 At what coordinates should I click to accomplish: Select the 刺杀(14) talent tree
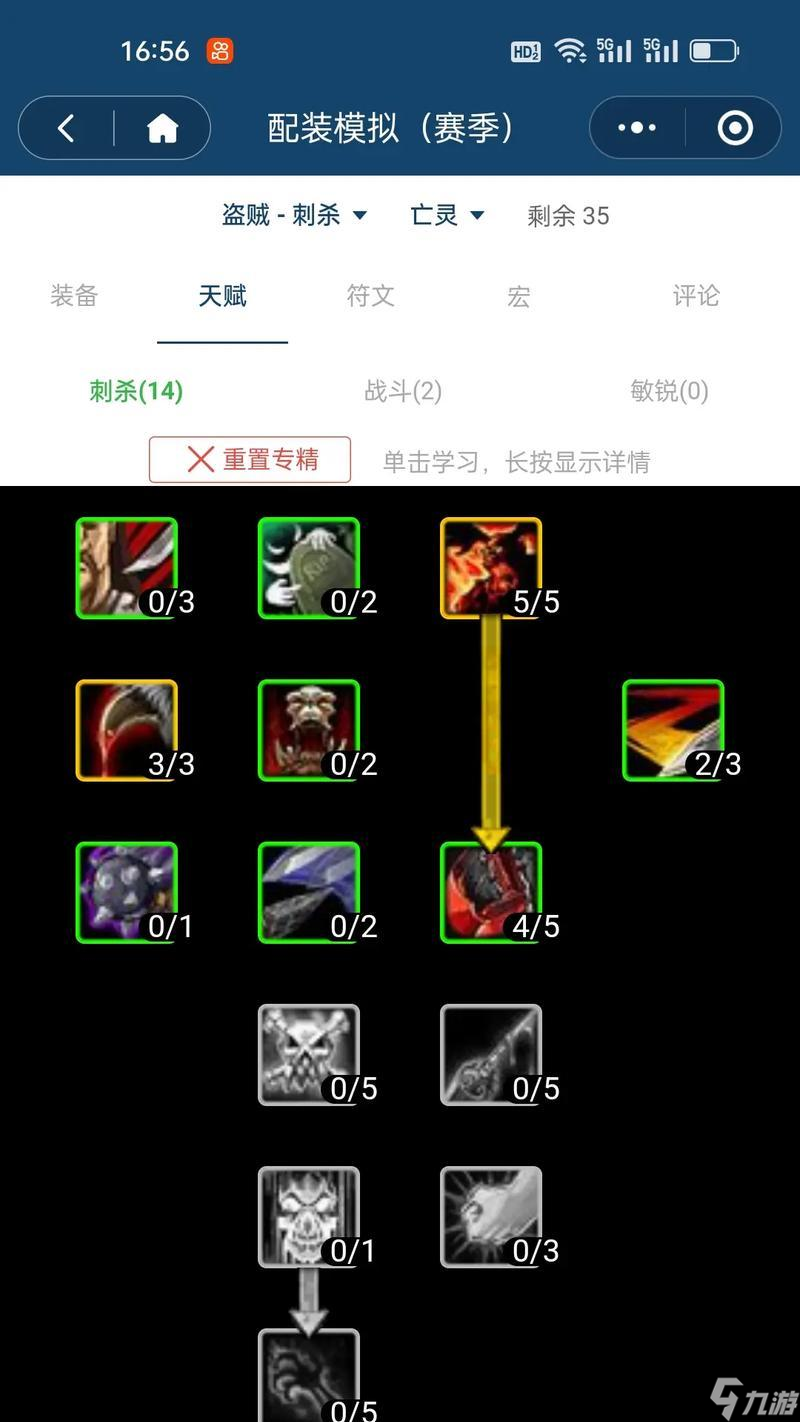coord(136,391)
